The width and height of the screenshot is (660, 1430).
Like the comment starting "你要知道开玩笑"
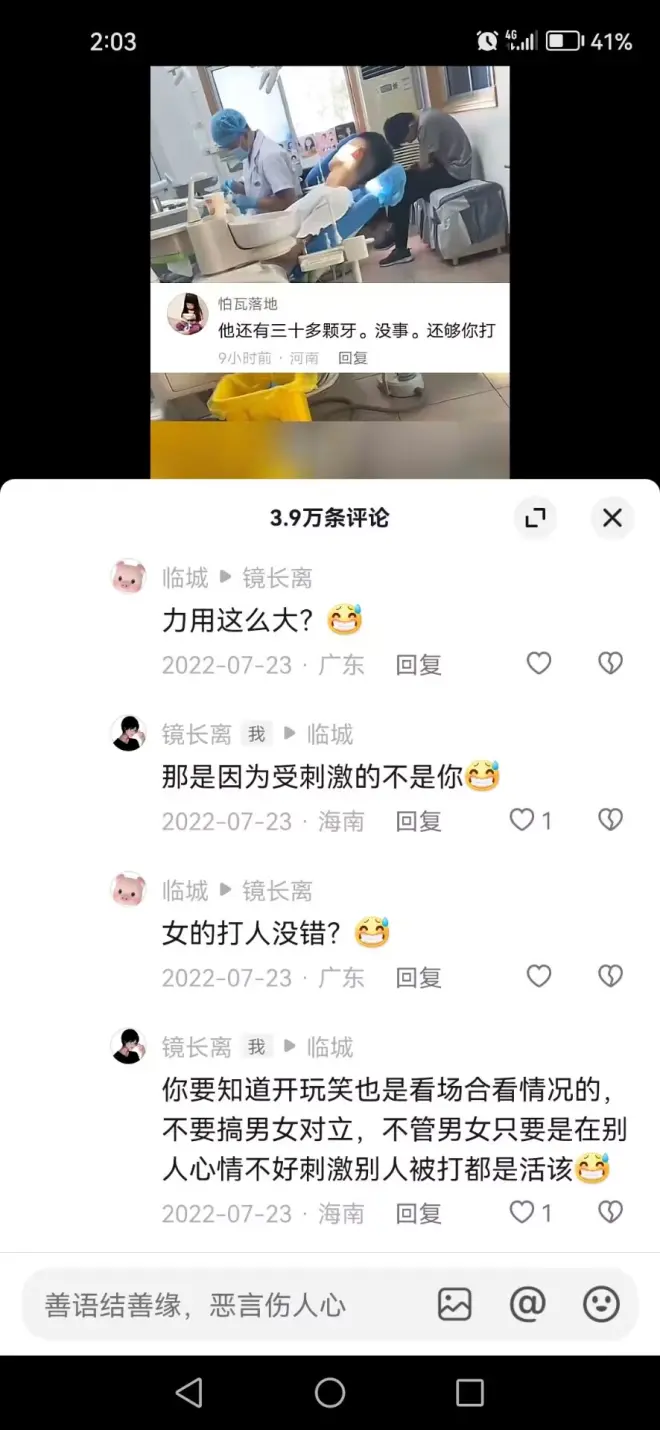(522, 1212)
